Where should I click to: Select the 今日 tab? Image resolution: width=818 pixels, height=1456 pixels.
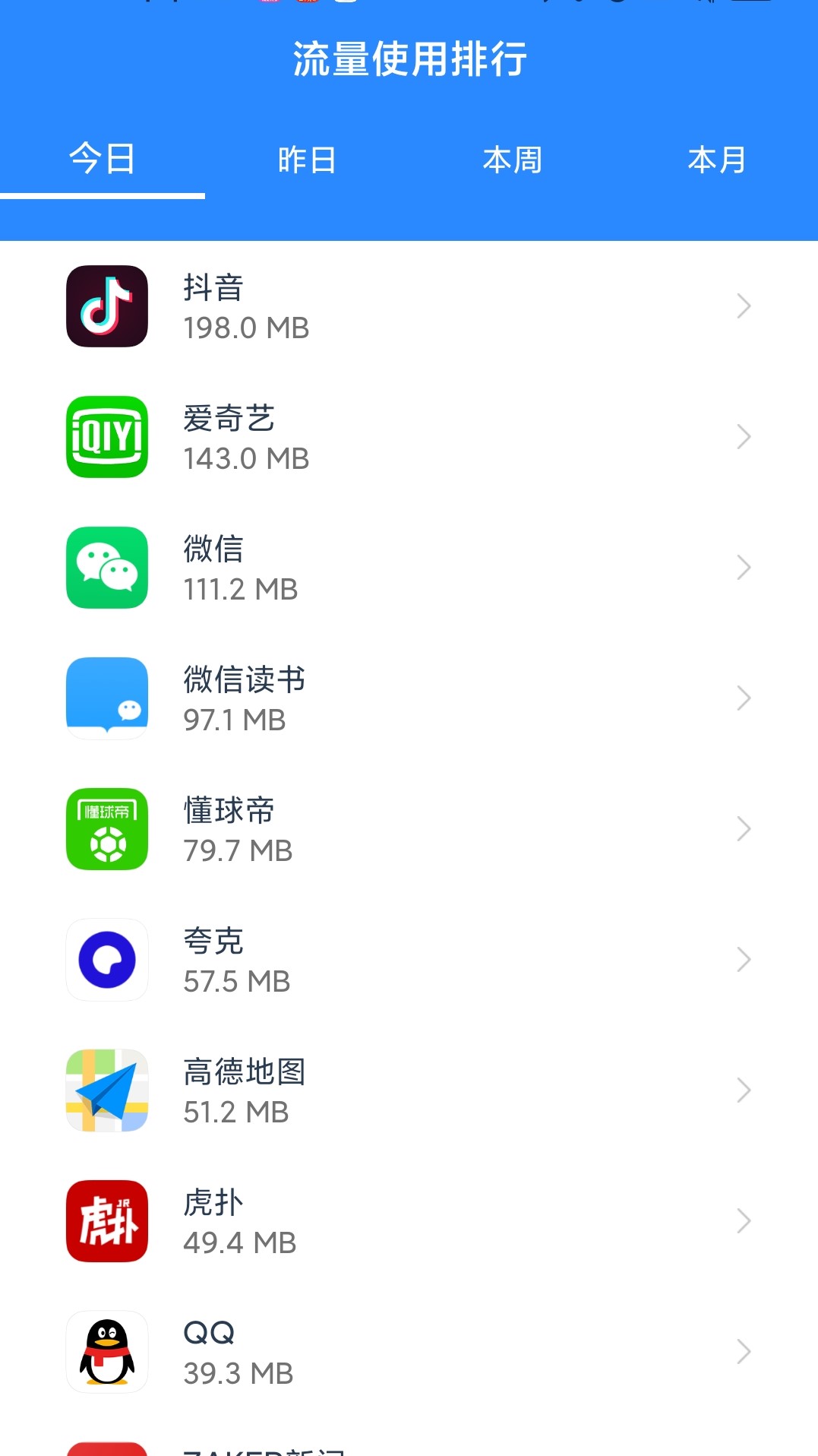coord(101,158)
